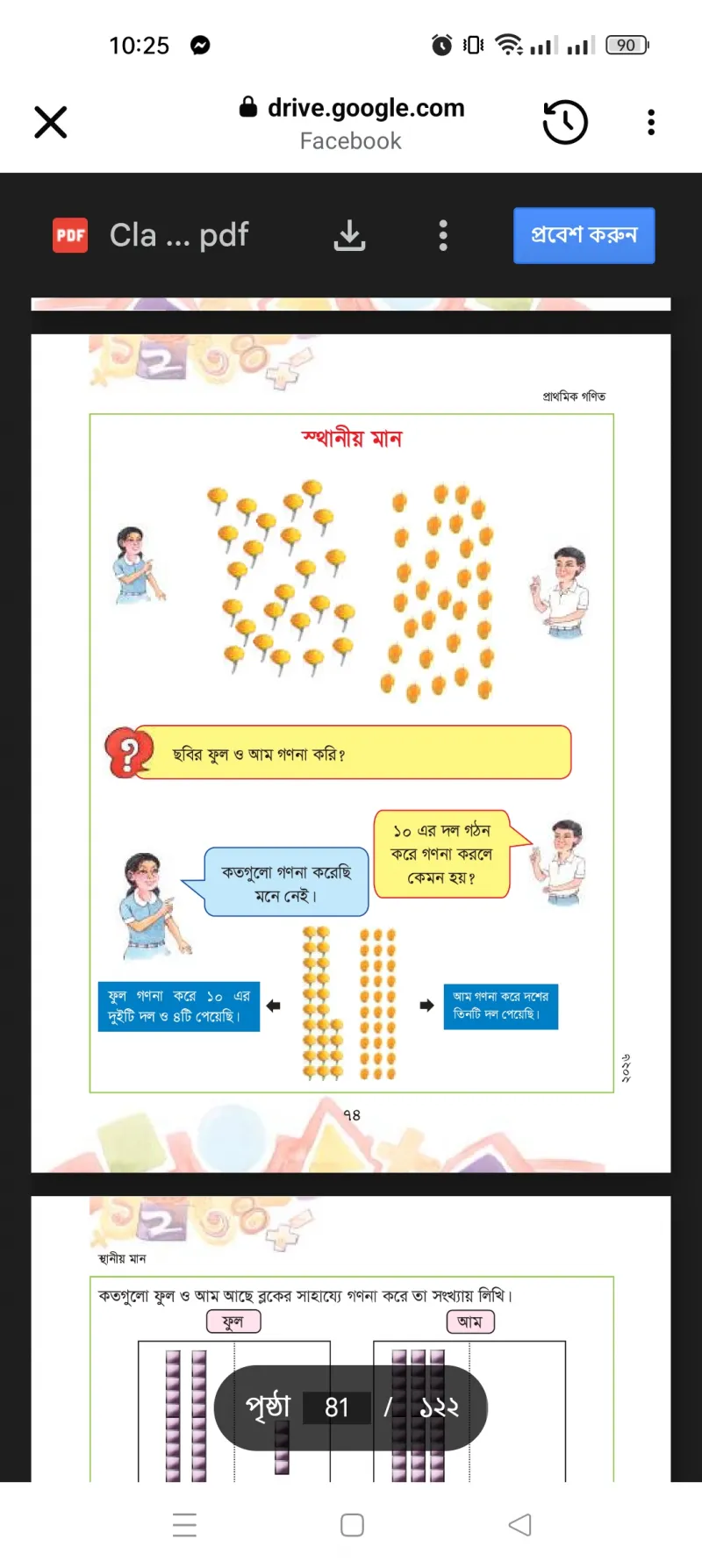The height and width of the screenshot is (1568, 702).
Task: Go back using the system back button
Action: 520,1525
